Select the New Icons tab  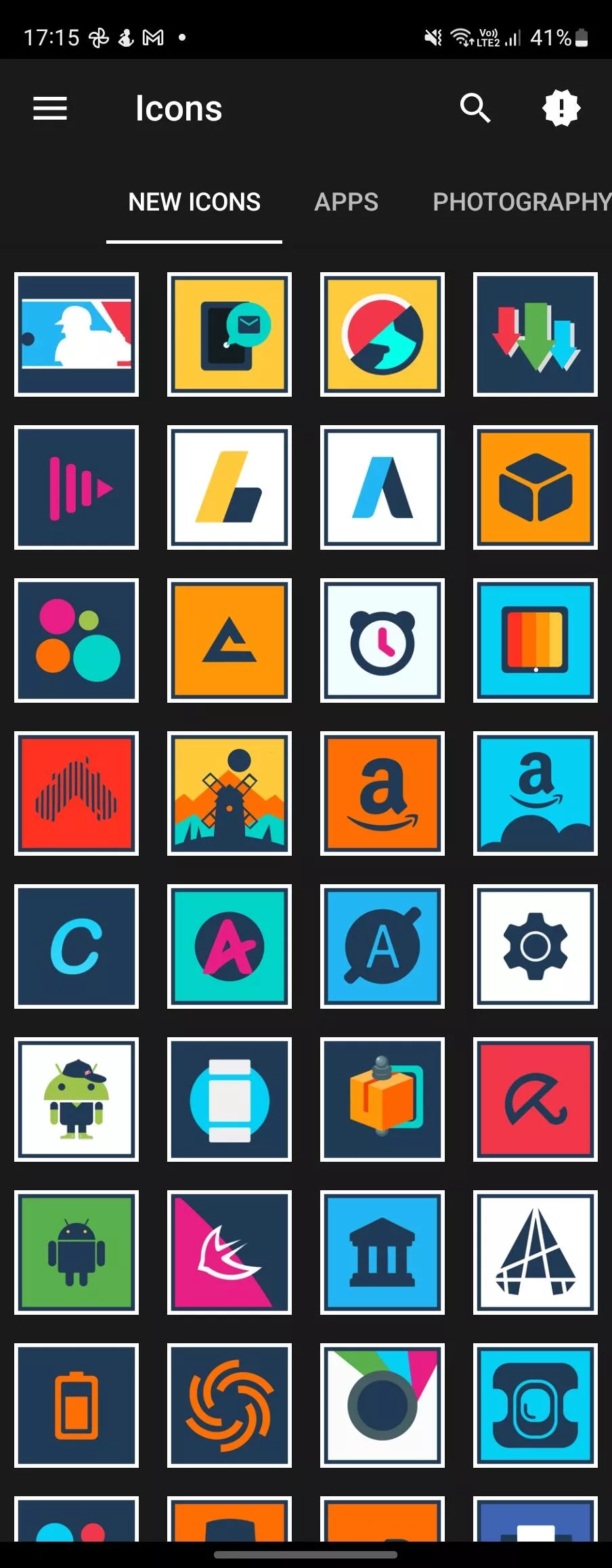pyautogui.click(x=194, y=202)
